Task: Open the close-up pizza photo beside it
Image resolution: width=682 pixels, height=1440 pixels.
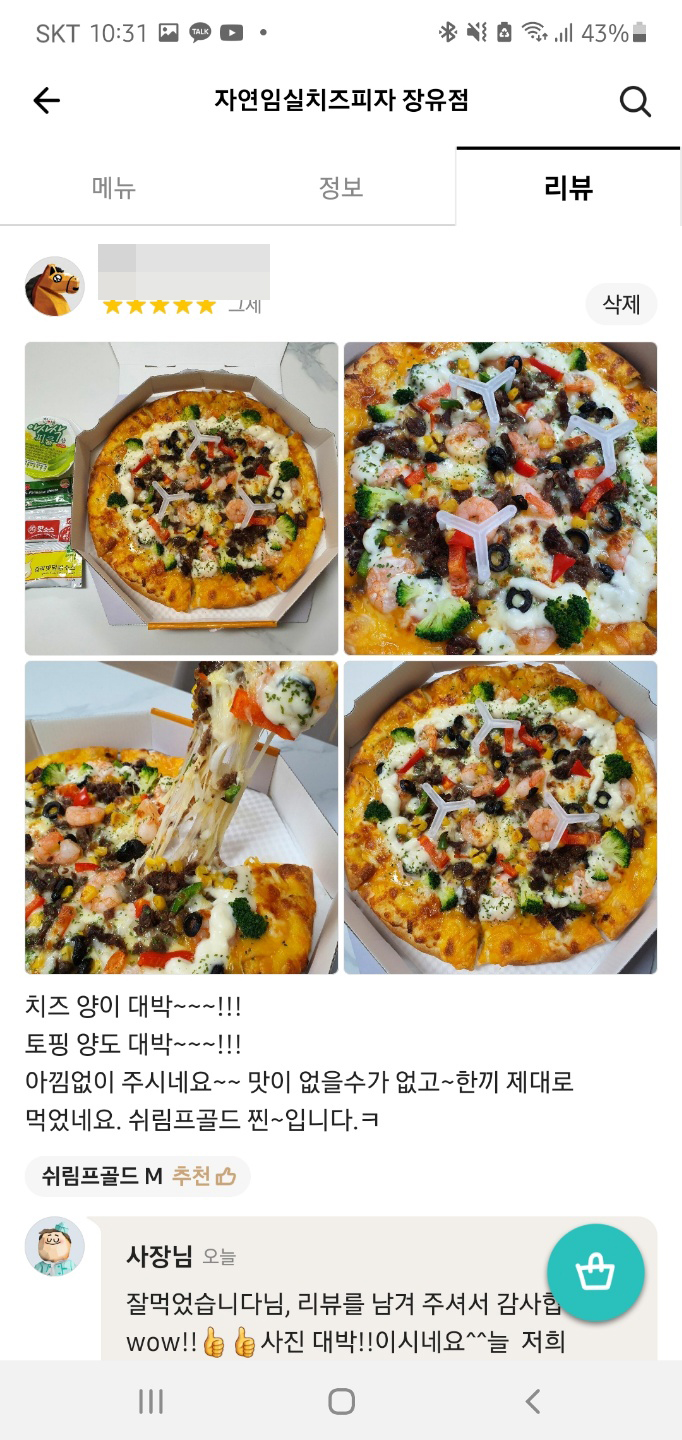Action: tap(500, 498)
